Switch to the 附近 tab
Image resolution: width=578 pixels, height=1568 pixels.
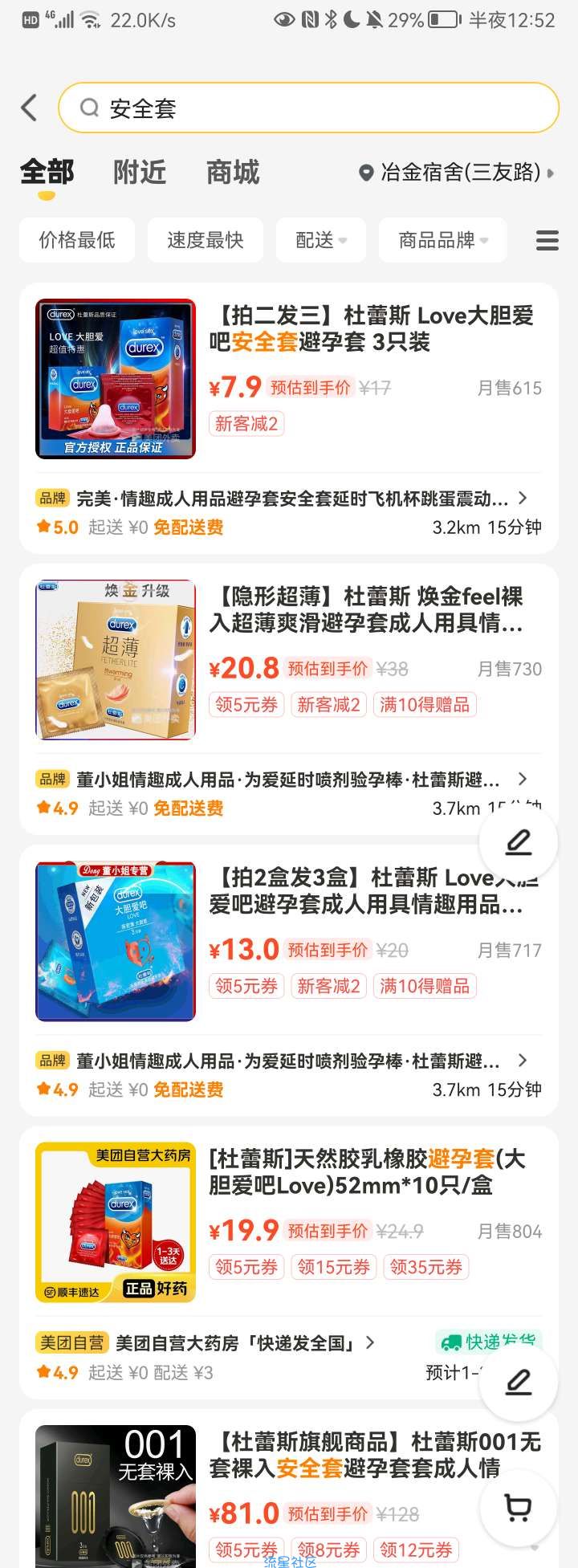139,172
